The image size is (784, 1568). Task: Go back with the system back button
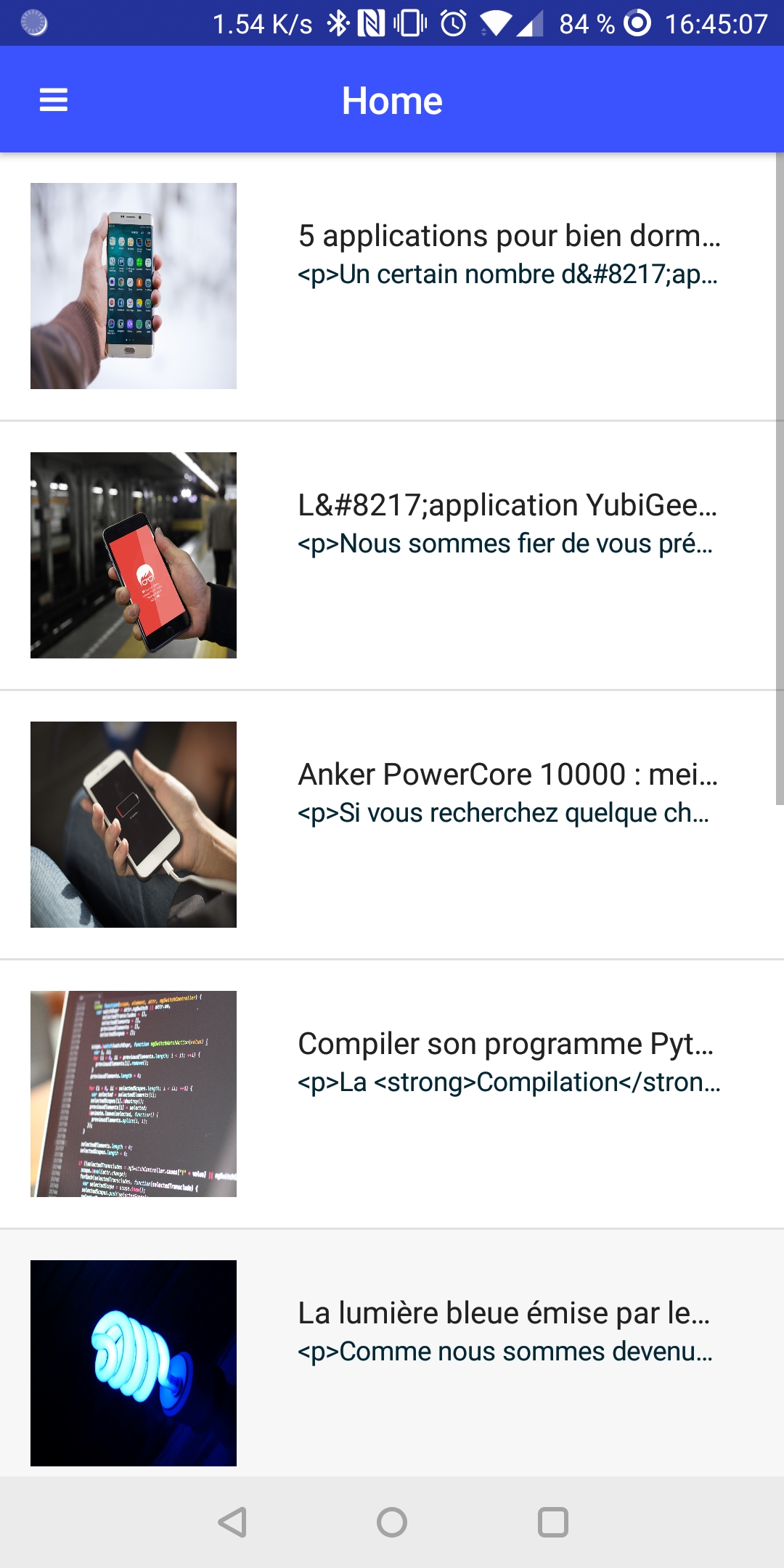tap(232, 1522)
